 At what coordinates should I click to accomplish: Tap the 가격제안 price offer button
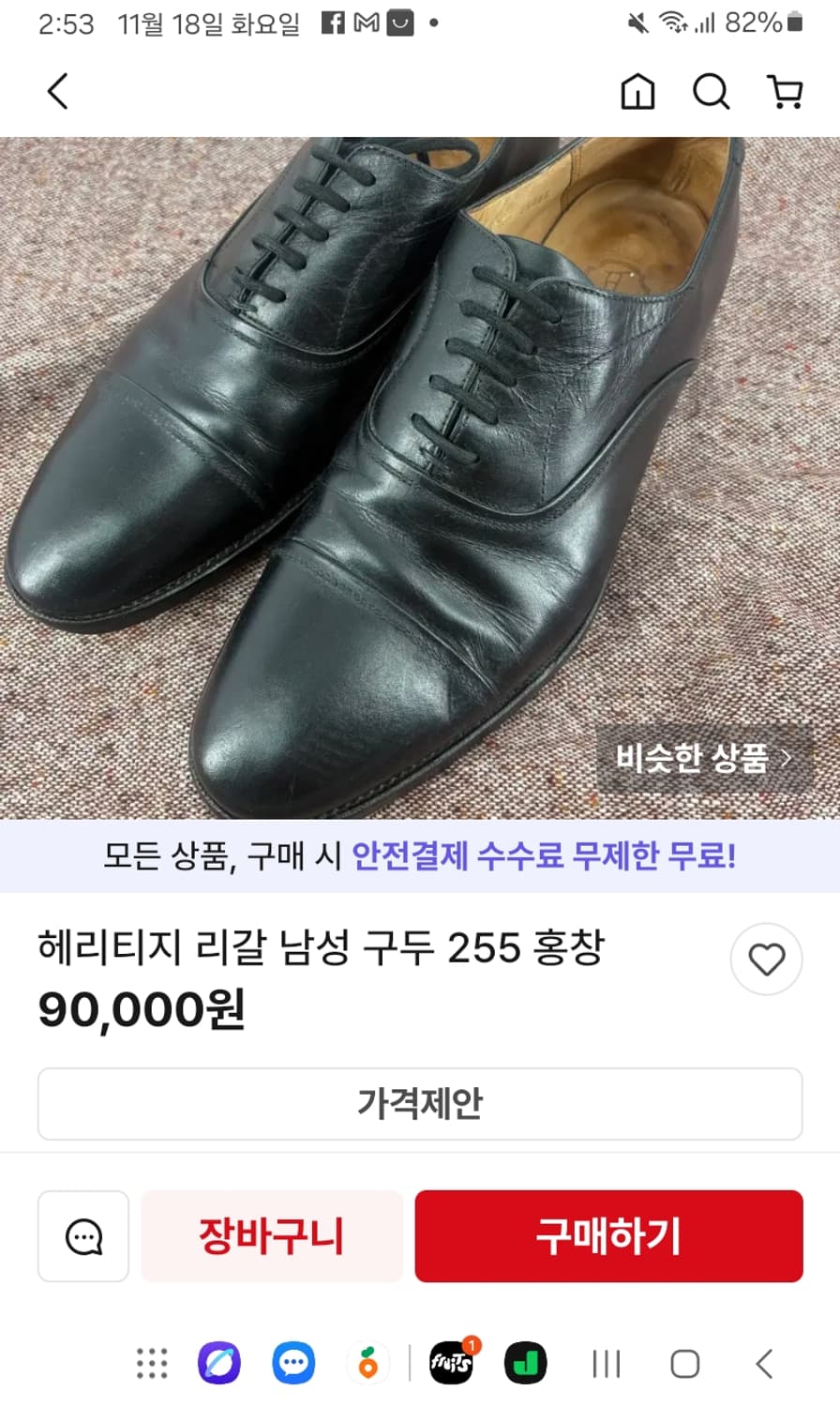[x=420, y=1104]
